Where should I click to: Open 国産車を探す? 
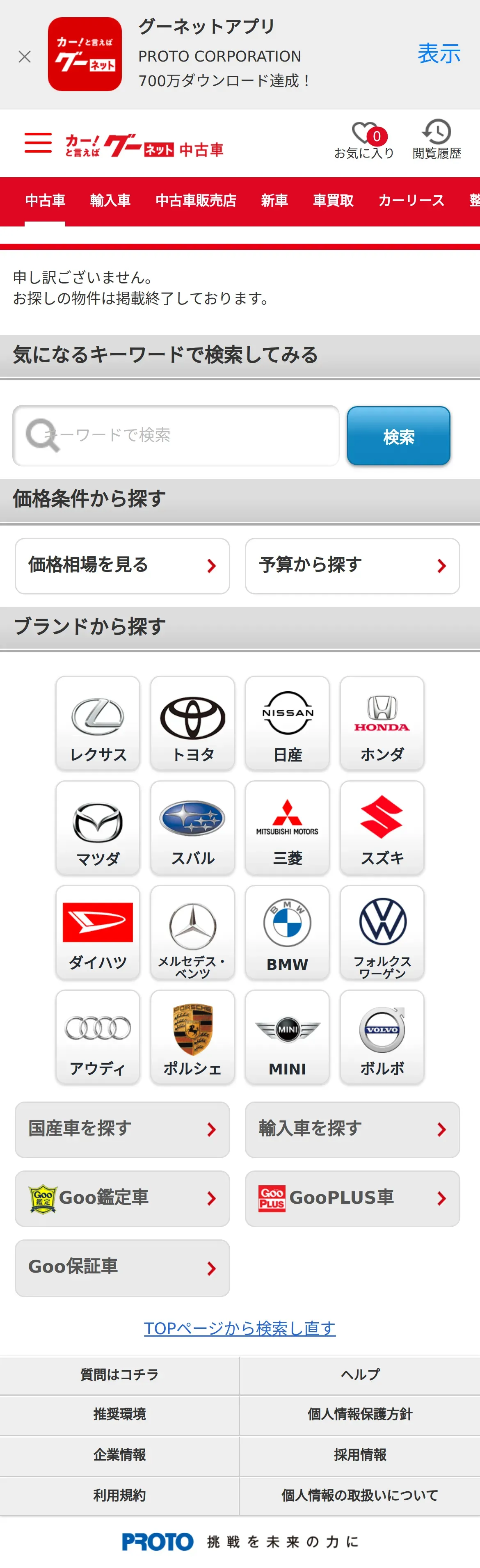click(x=122, y=1129)
